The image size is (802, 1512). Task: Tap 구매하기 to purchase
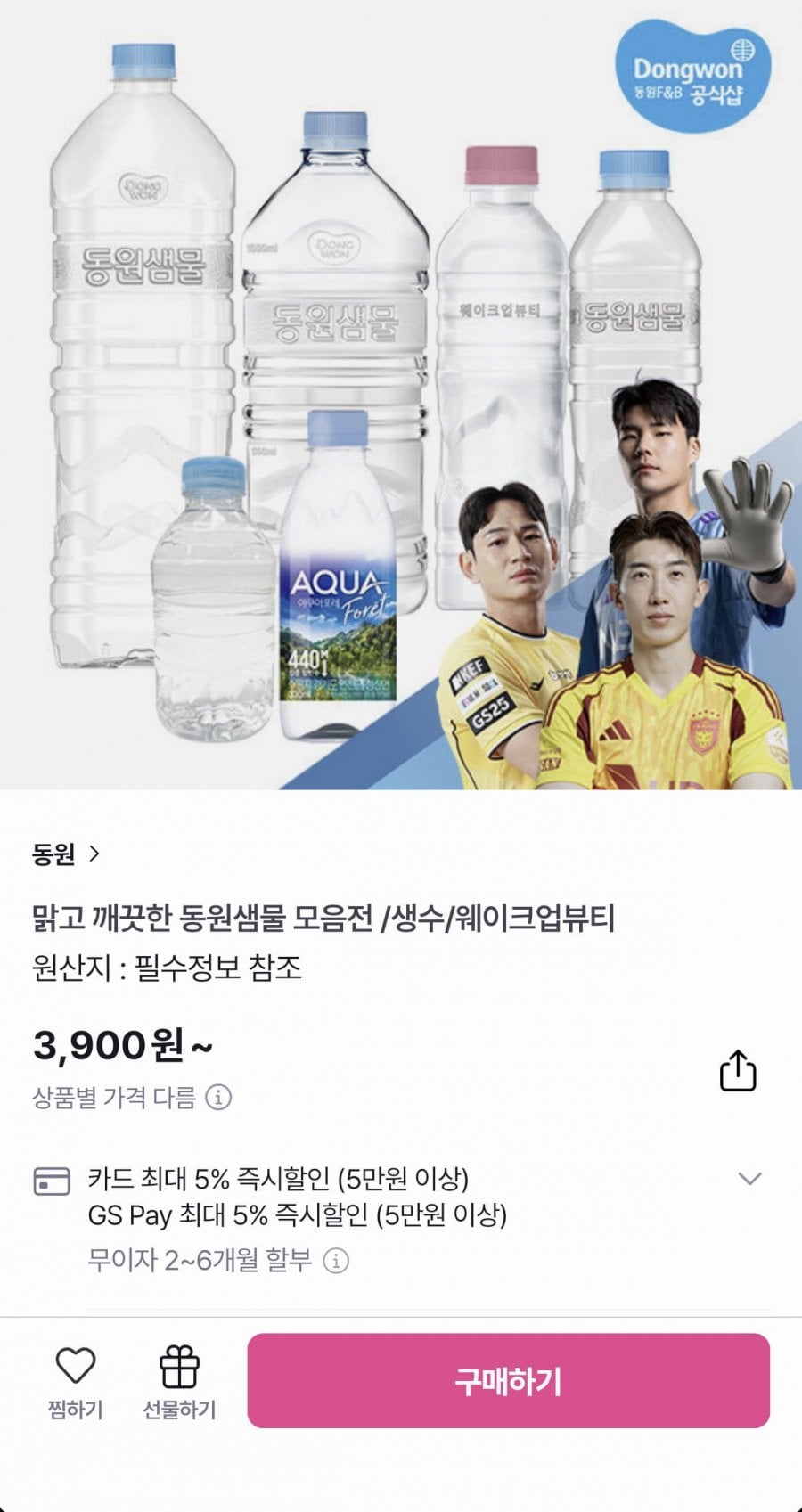pos(508,1381)
